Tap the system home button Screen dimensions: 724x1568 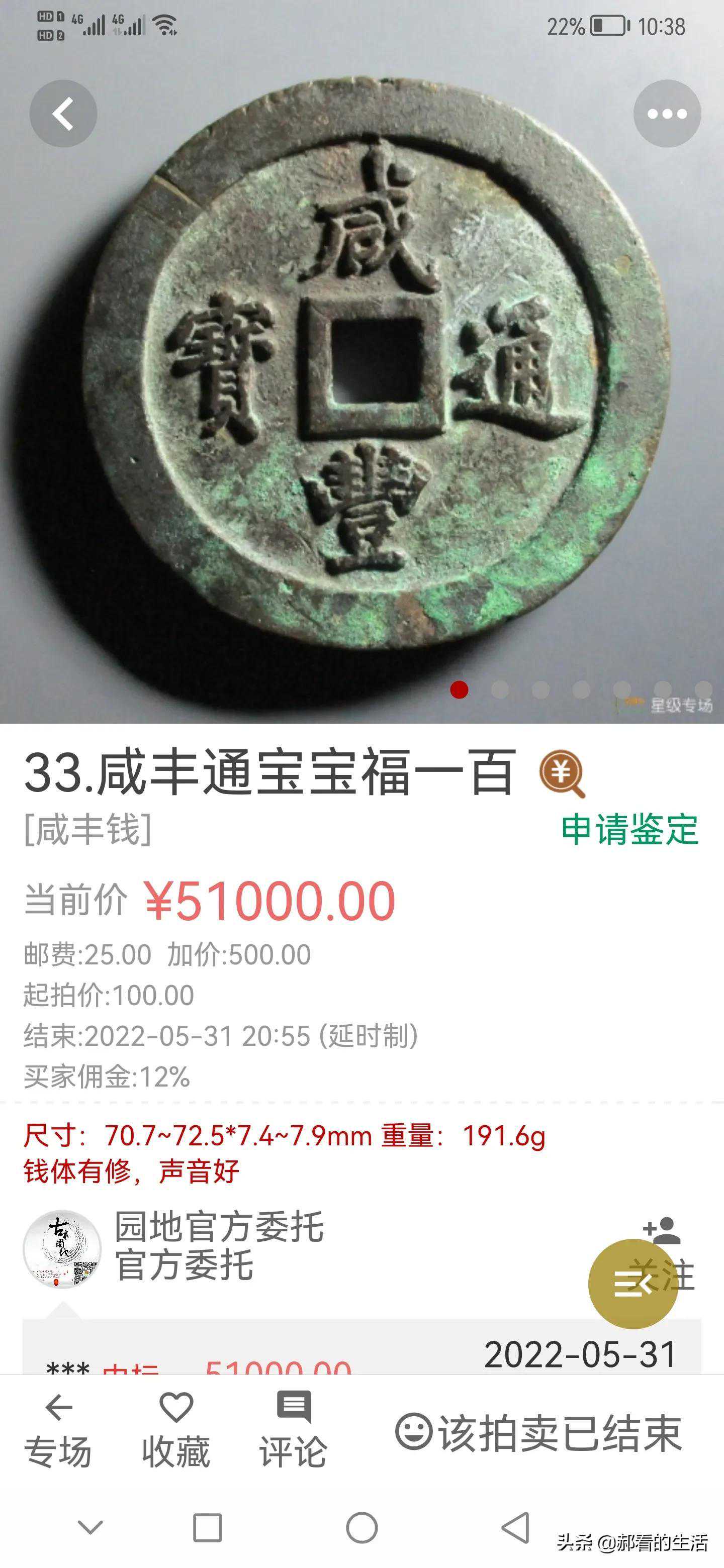[x=361, y=1528]
